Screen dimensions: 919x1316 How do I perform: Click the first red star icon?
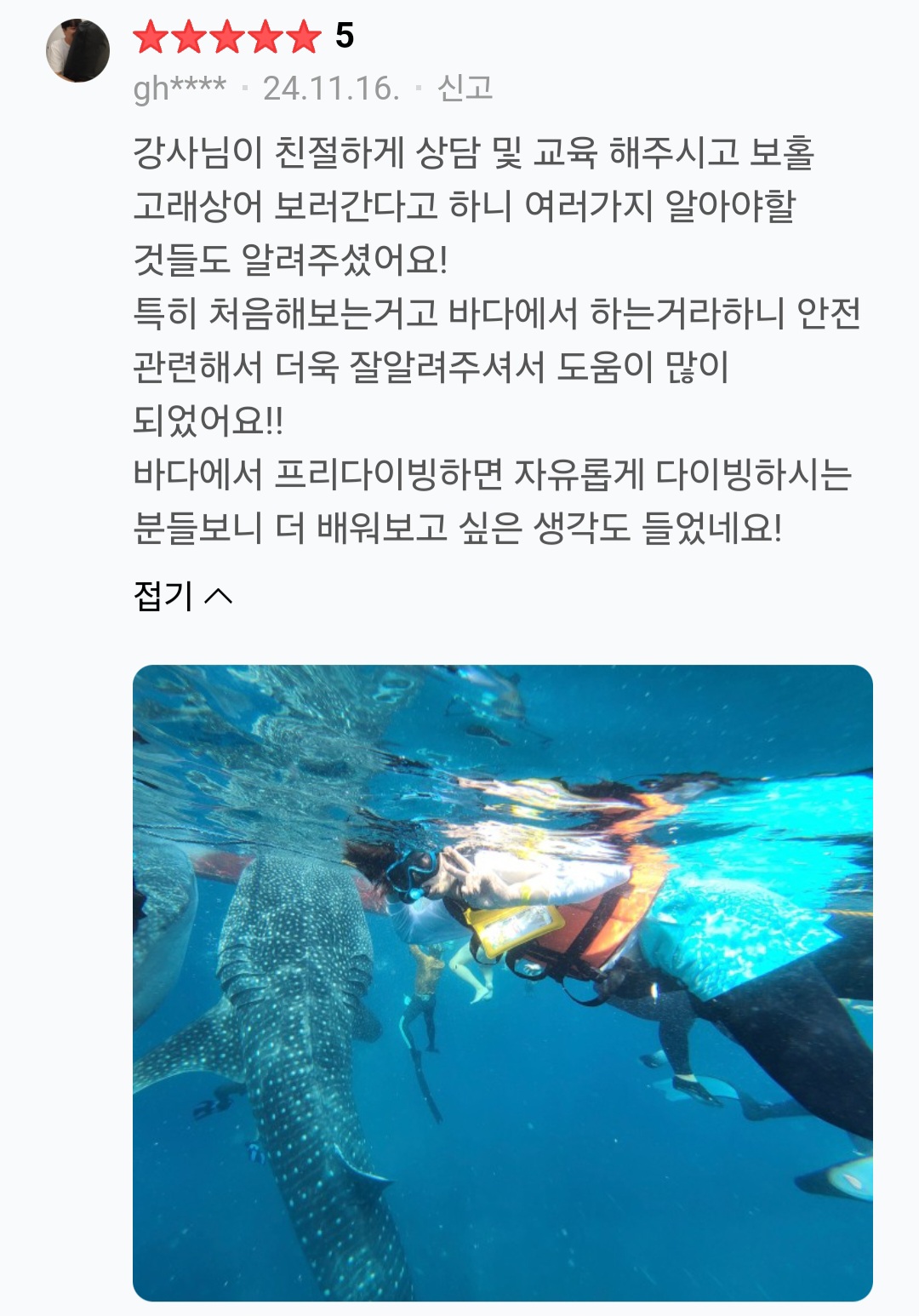click(151, 36)
